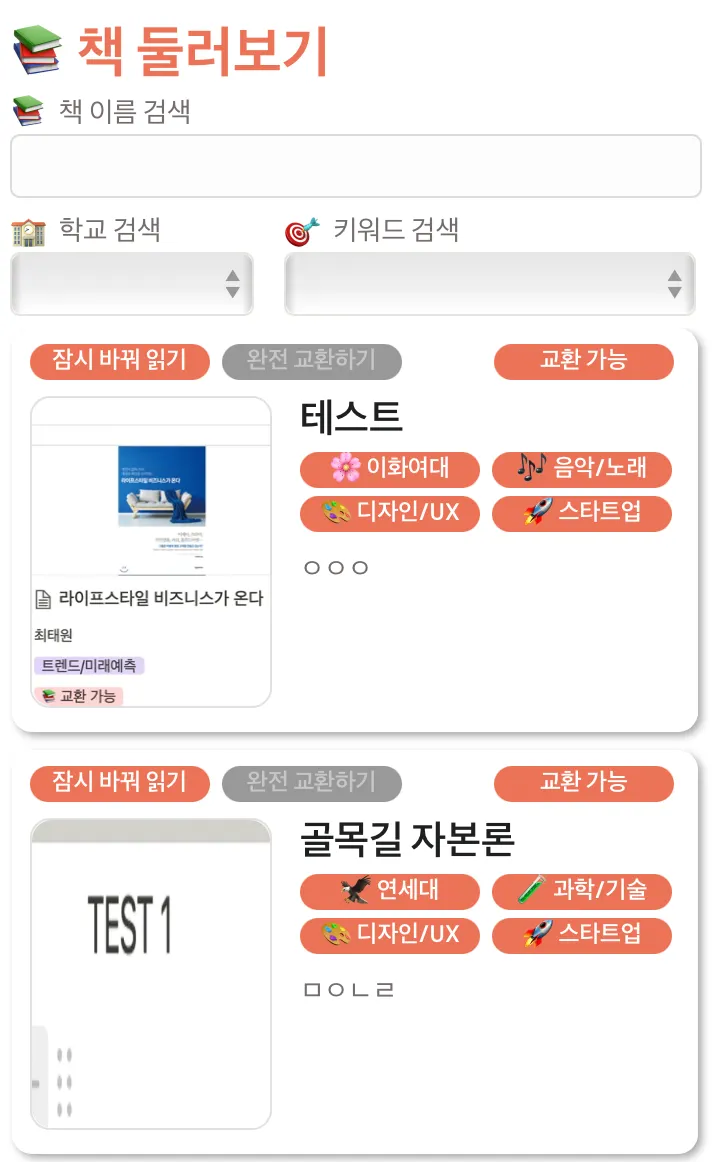The width and height of the screenshot is (716, 1162).
Task: Open the TEST 1 book thumbnail
Action: [151, 973]
